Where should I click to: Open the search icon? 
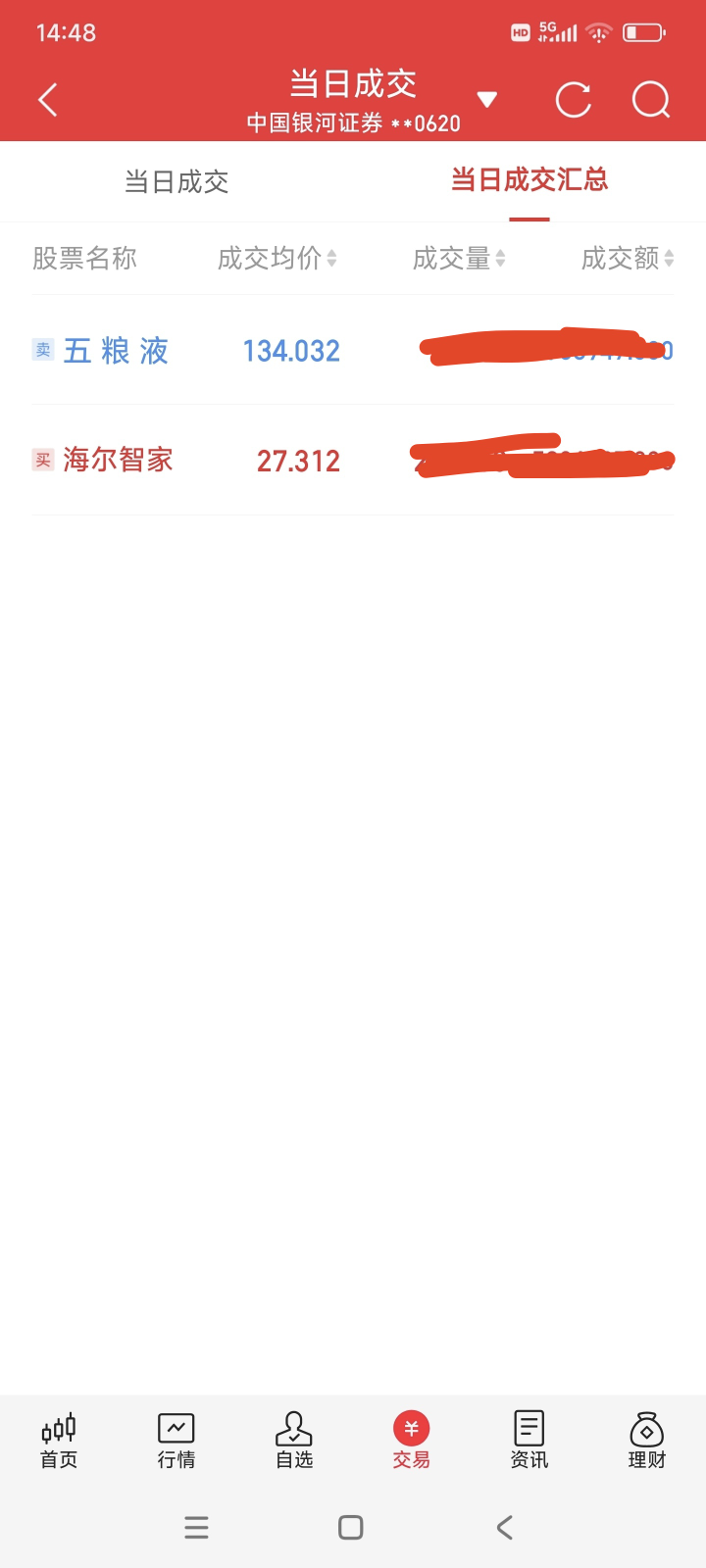point(651,100)
